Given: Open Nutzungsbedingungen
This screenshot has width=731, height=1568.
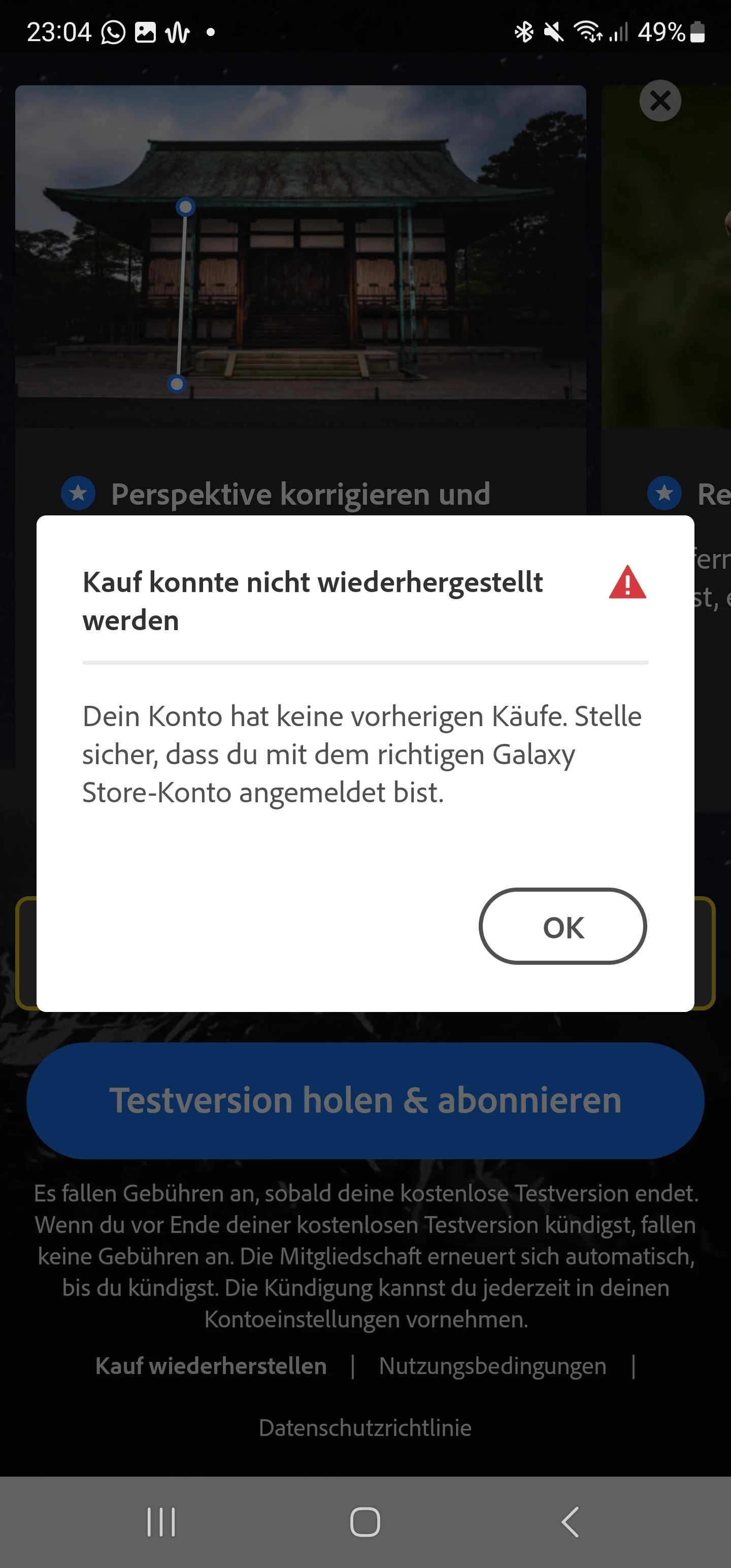Looking at the screenshot, I should point(492,1366).
